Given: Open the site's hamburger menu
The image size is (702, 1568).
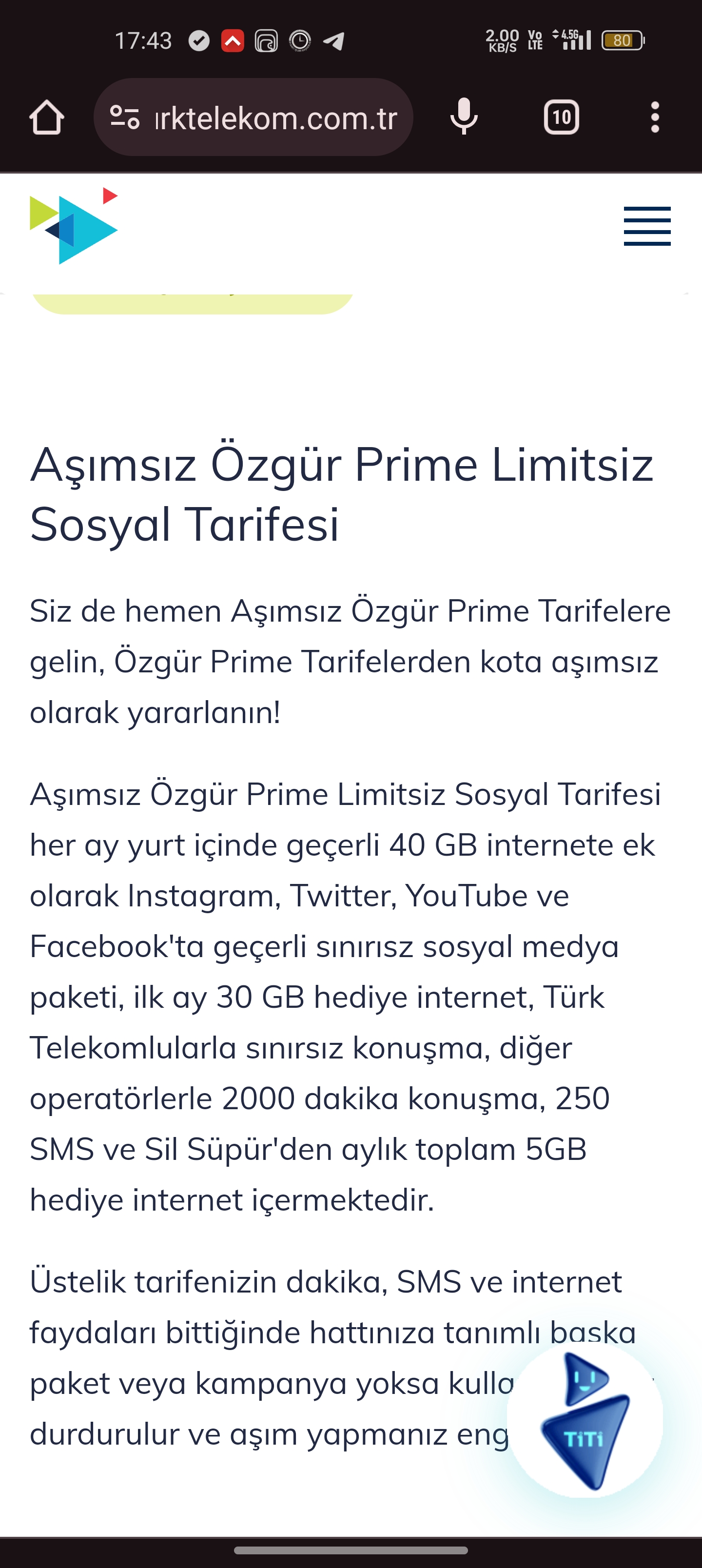Looking at the screenshot, I should 647,226.
